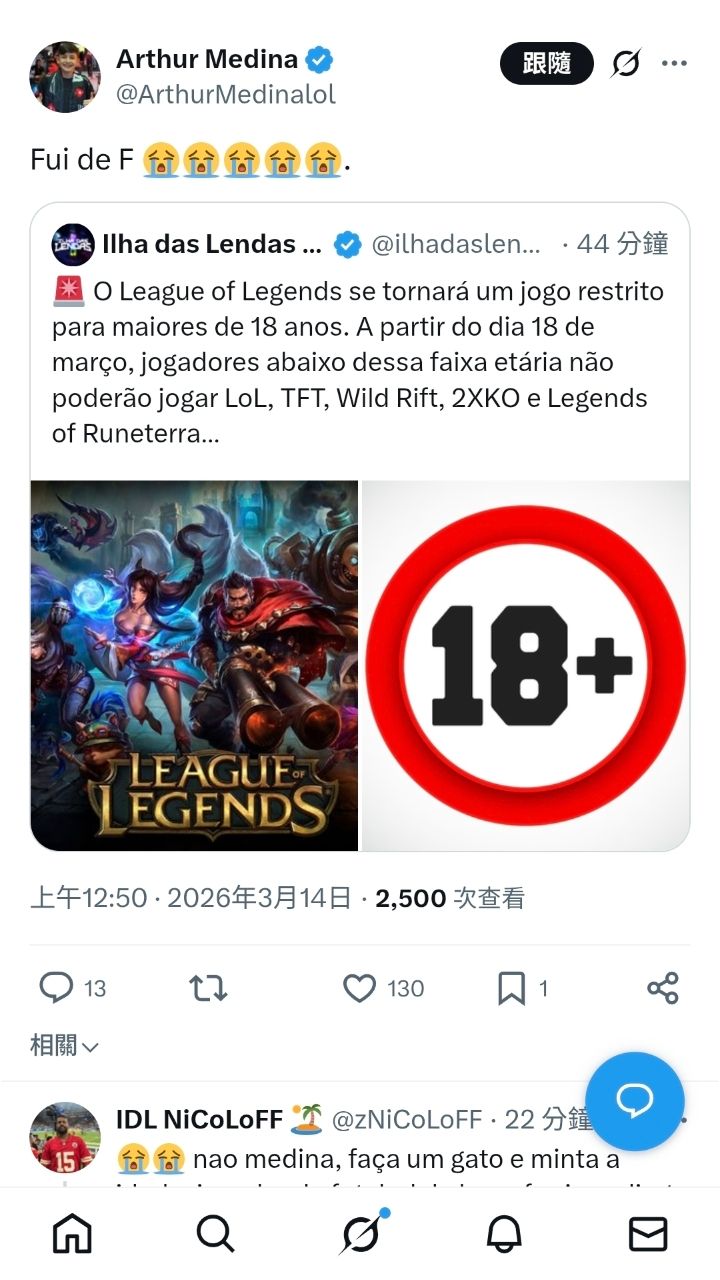Go to the Home tab
The height and width of the screenshot is (1280, 720).
(72, 1235)
